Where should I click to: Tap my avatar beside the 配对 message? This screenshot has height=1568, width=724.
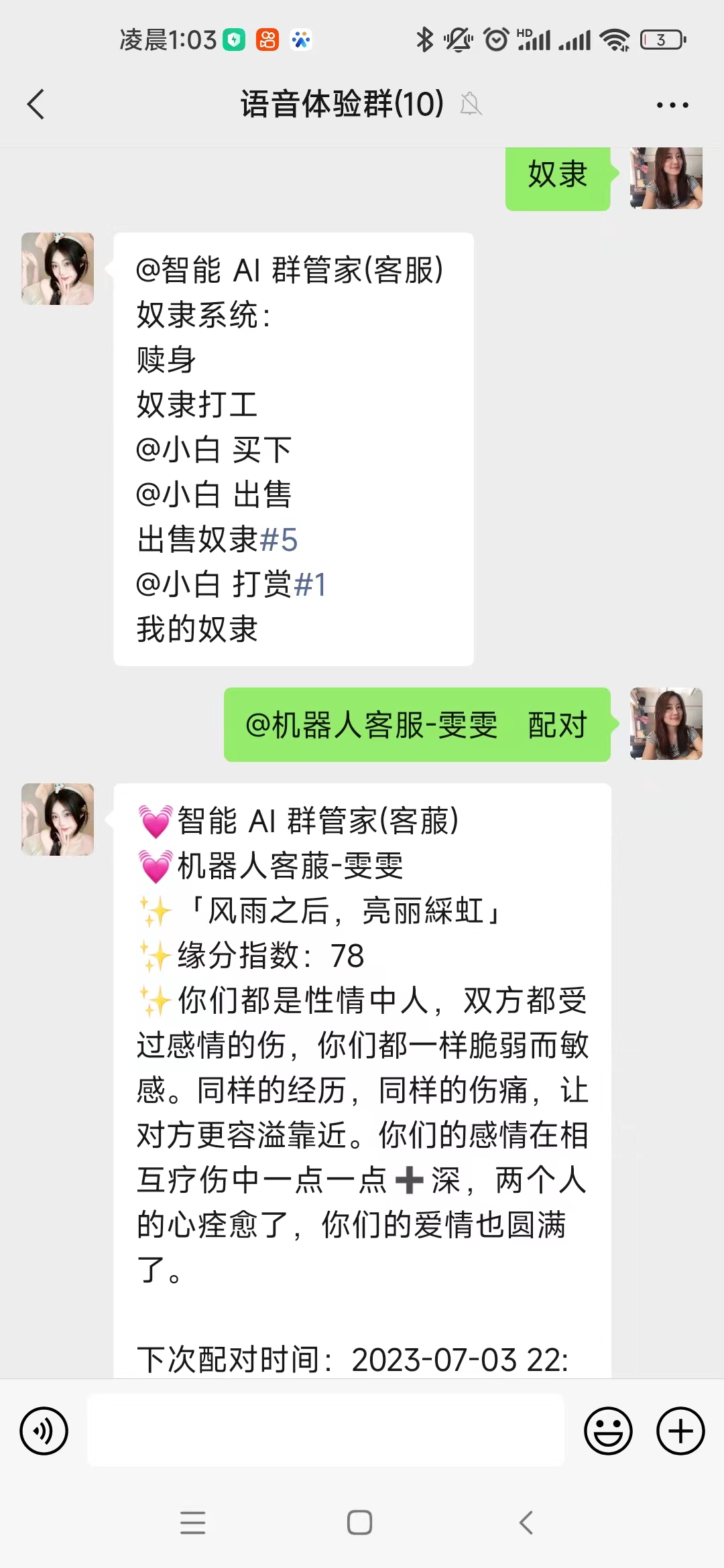point(666,724)
